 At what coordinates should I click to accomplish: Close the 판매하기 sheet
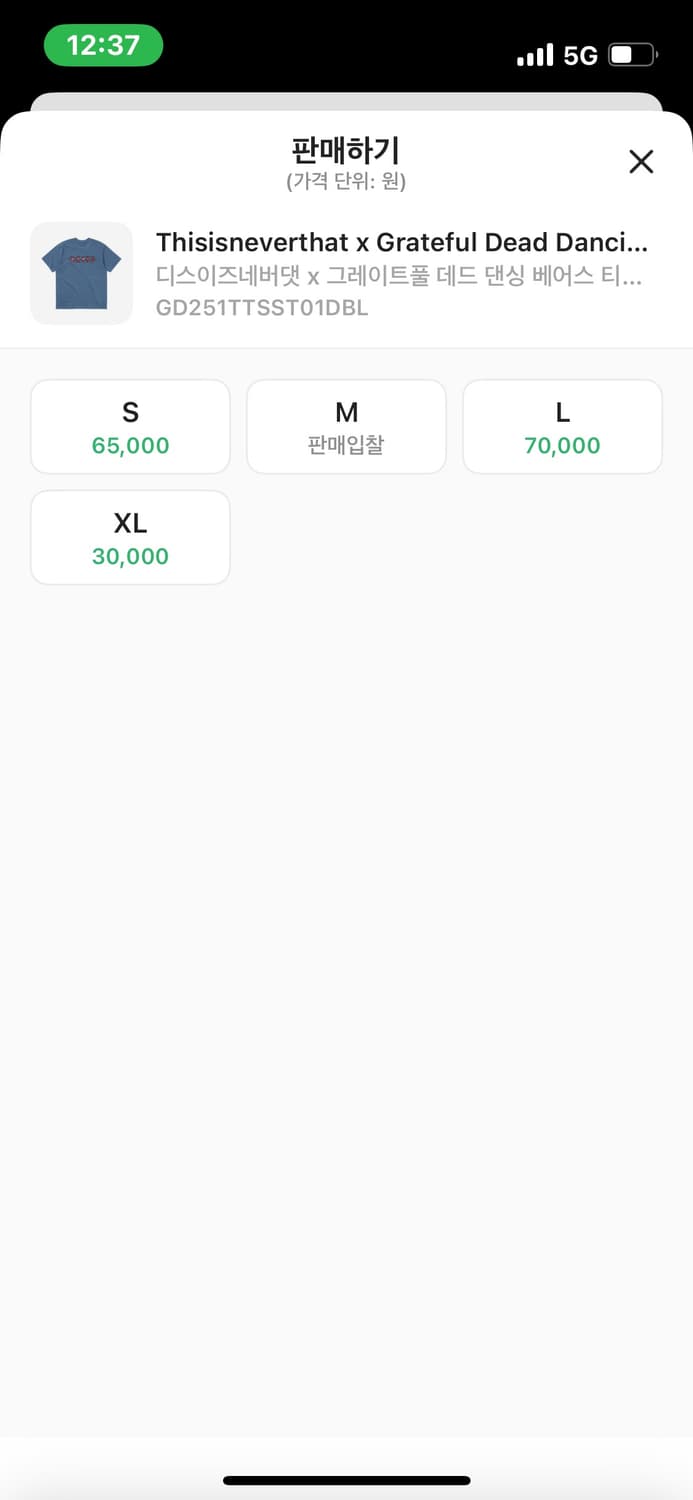(641, 161)
